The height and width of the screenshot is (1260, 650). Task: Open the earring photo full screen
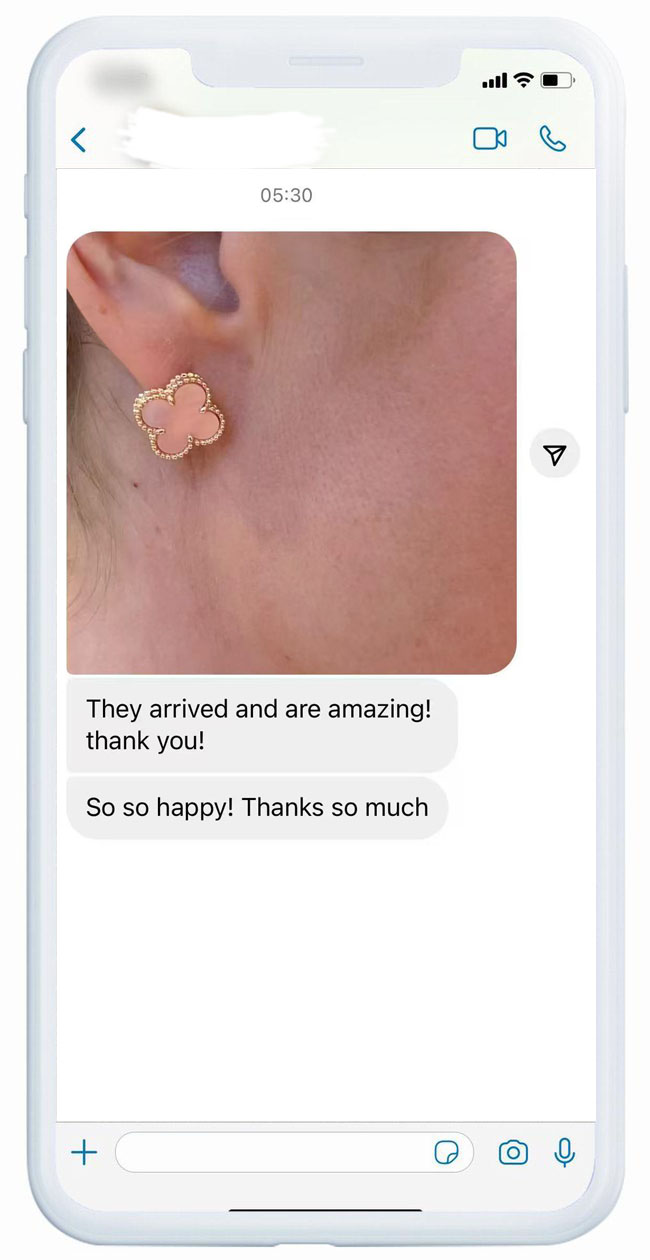291,453
